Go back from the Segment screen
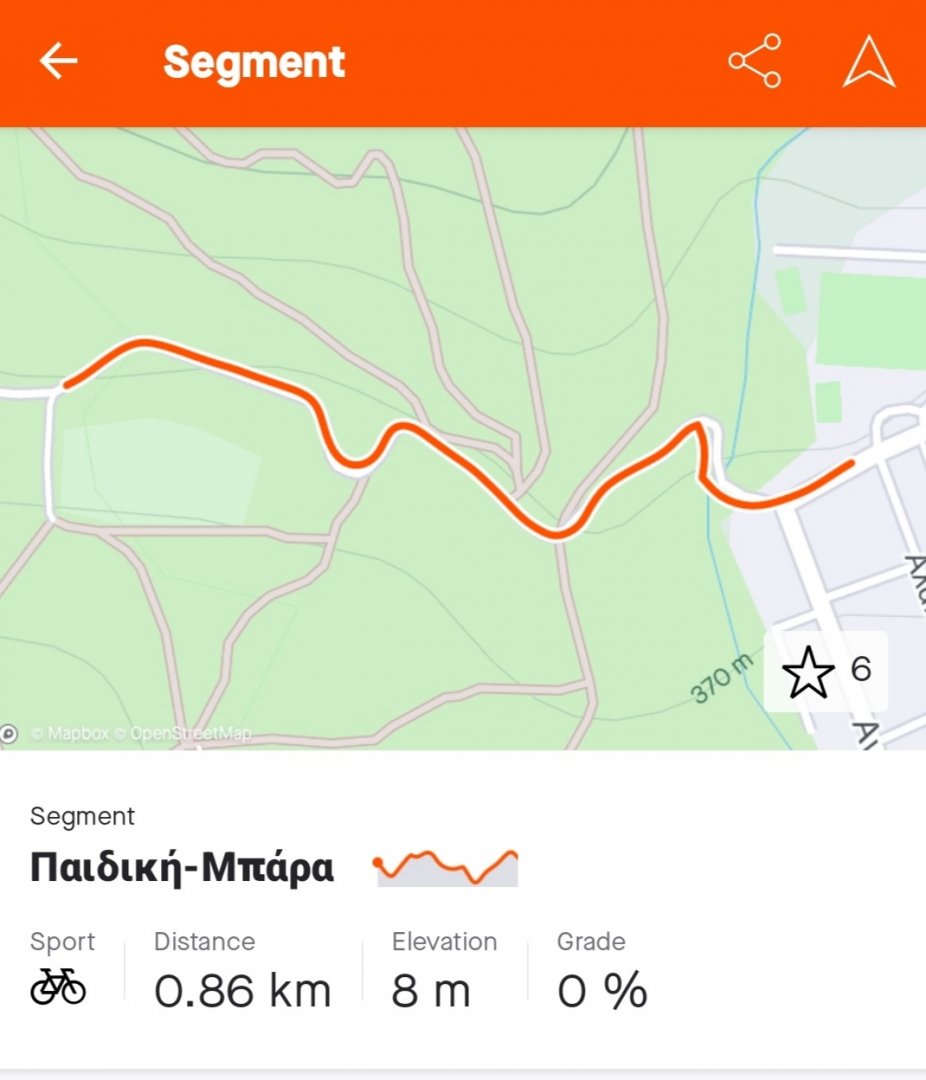This screenshot has width=926, height=1080. [x=58, y=62]
